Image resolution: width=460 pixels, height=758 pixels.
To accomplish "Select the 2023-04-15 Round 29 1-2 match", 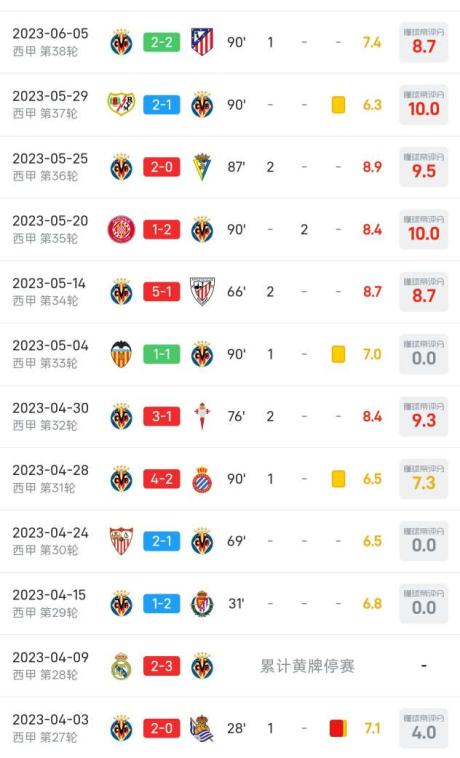I will 230,603.
